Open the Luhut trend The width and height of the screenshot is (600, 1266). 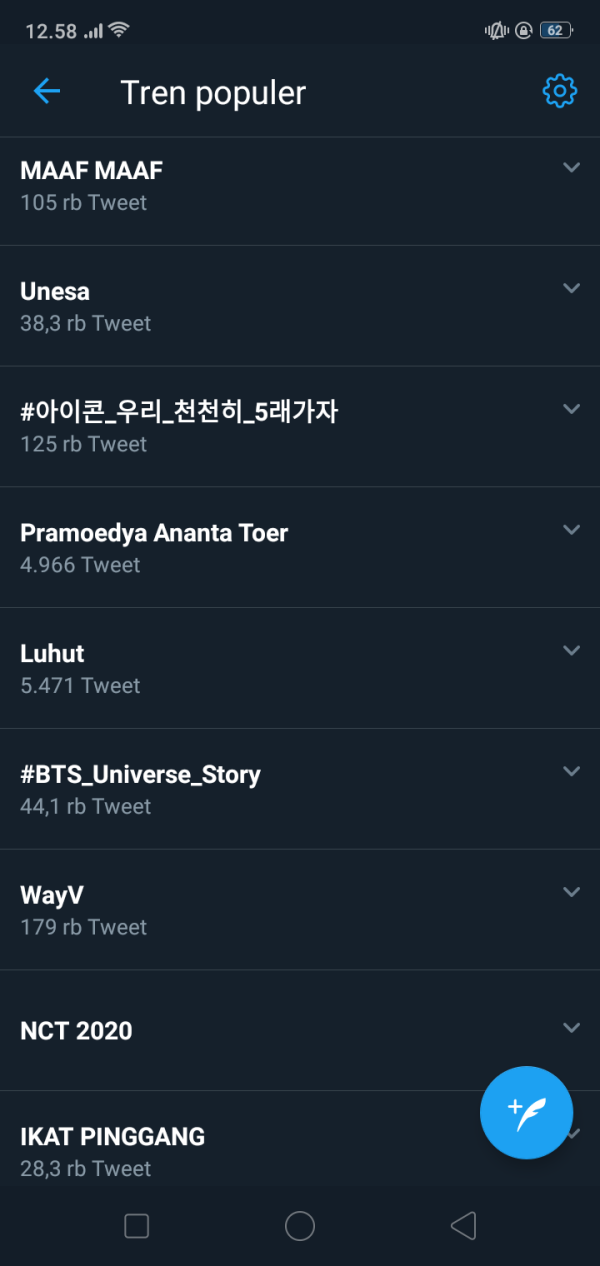point(300,668)
